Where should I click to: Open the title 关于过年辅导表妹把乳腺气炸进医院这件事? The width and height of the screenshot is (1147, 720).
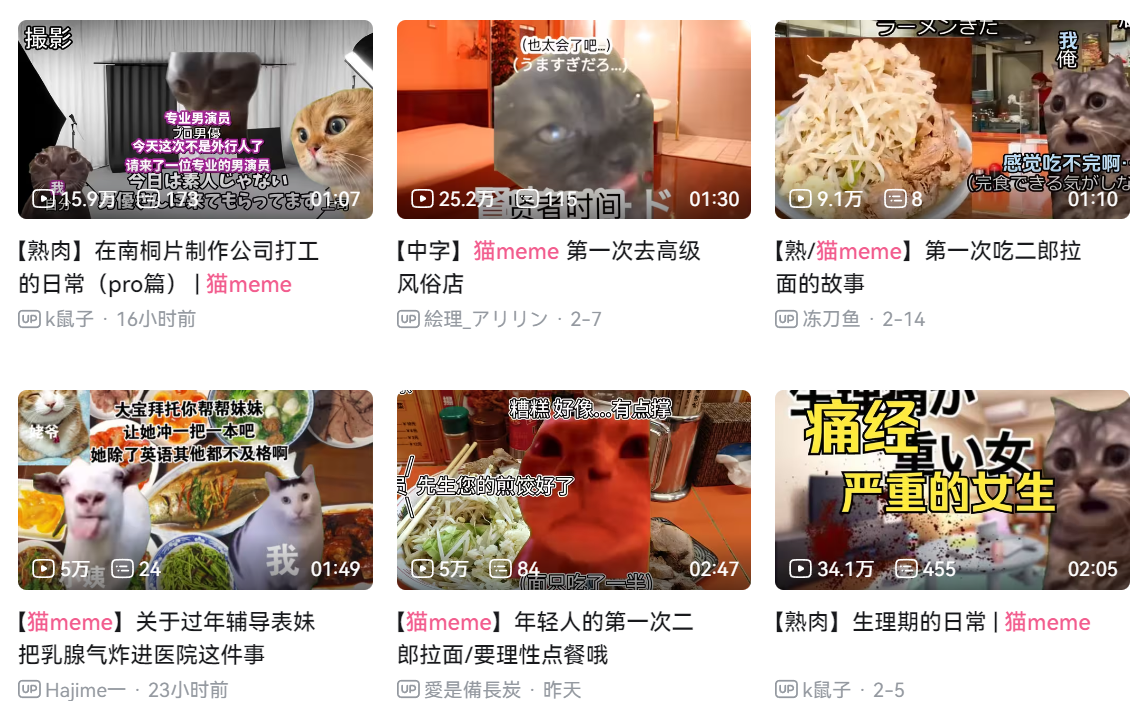(165, 638)
